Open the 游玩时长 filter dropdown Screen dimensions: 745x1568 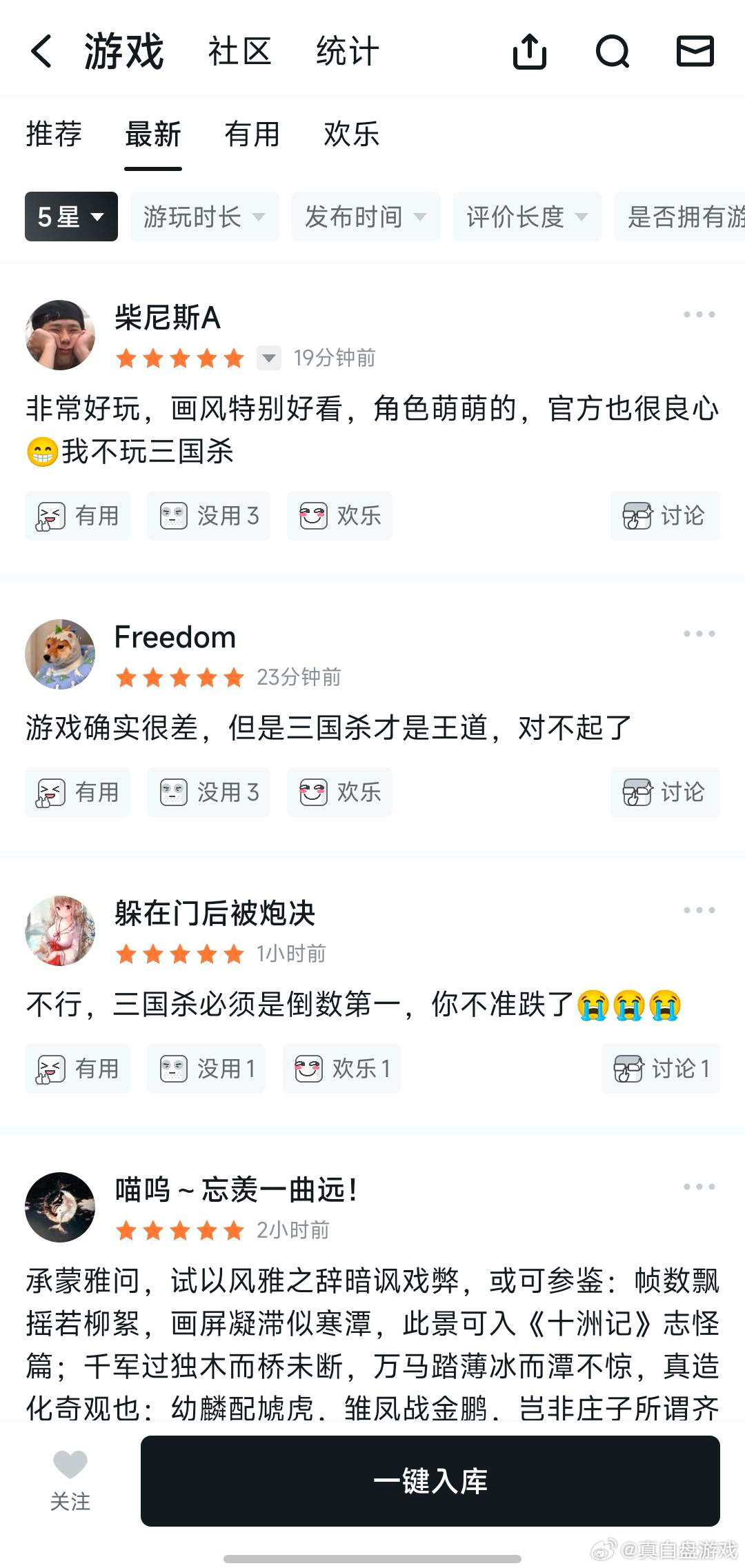point(204,217)
